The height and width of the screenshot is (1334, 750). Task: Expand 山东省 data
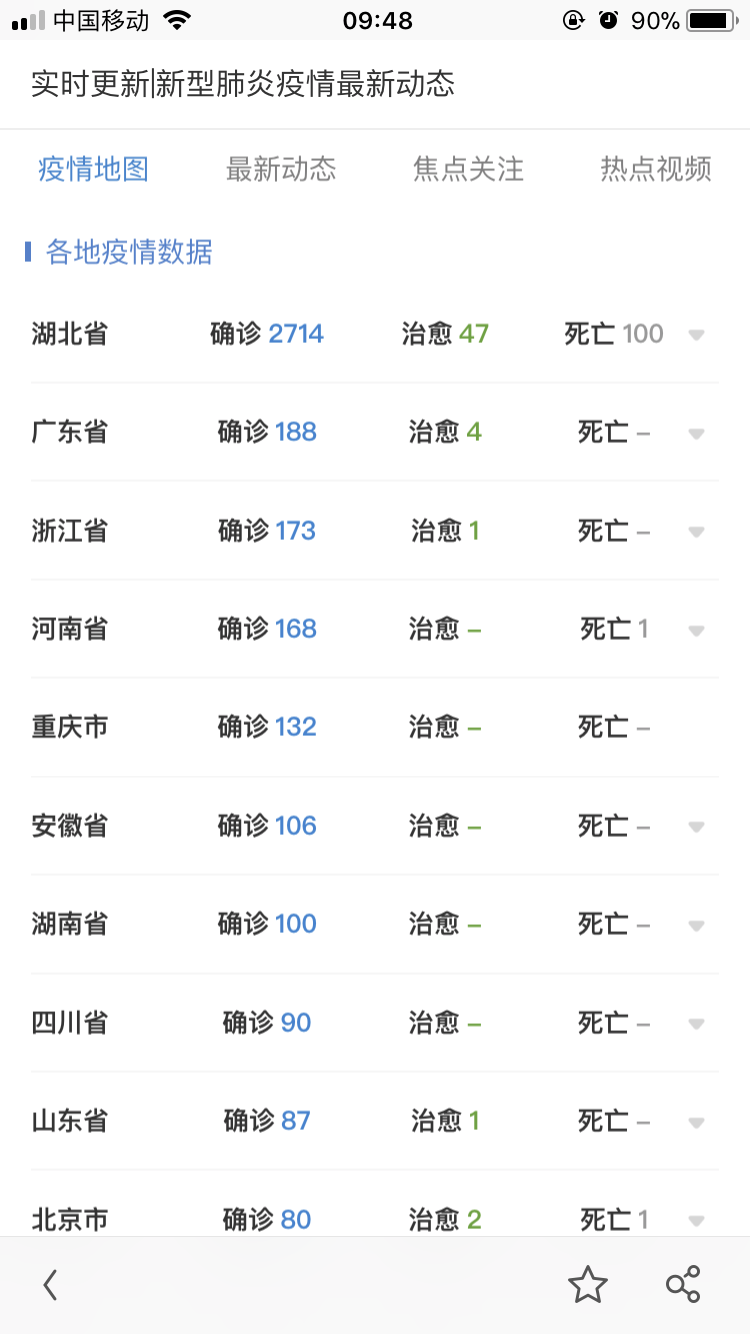(697, 1122)
